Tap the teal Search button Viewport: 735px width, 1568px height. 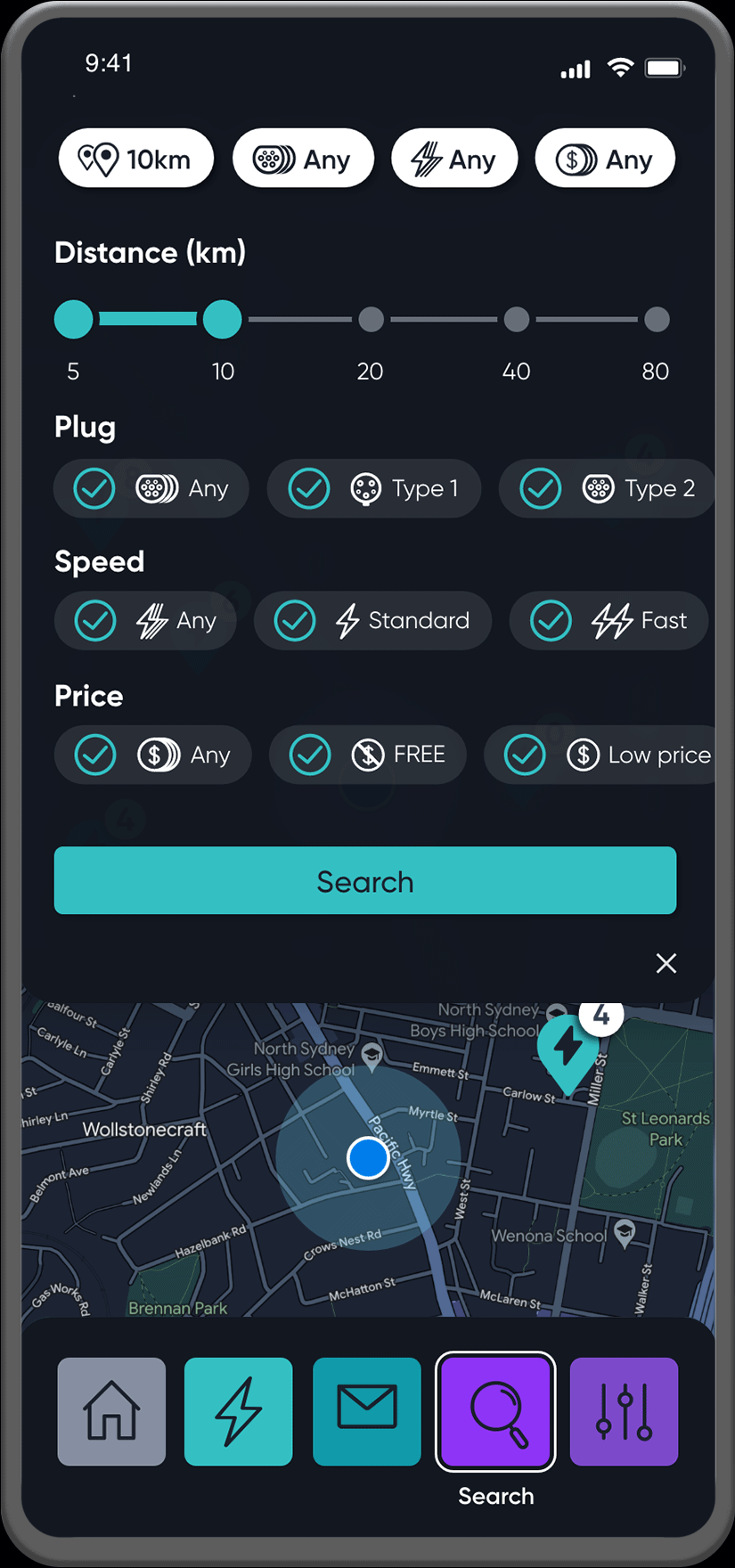click(x=365, y=880)
